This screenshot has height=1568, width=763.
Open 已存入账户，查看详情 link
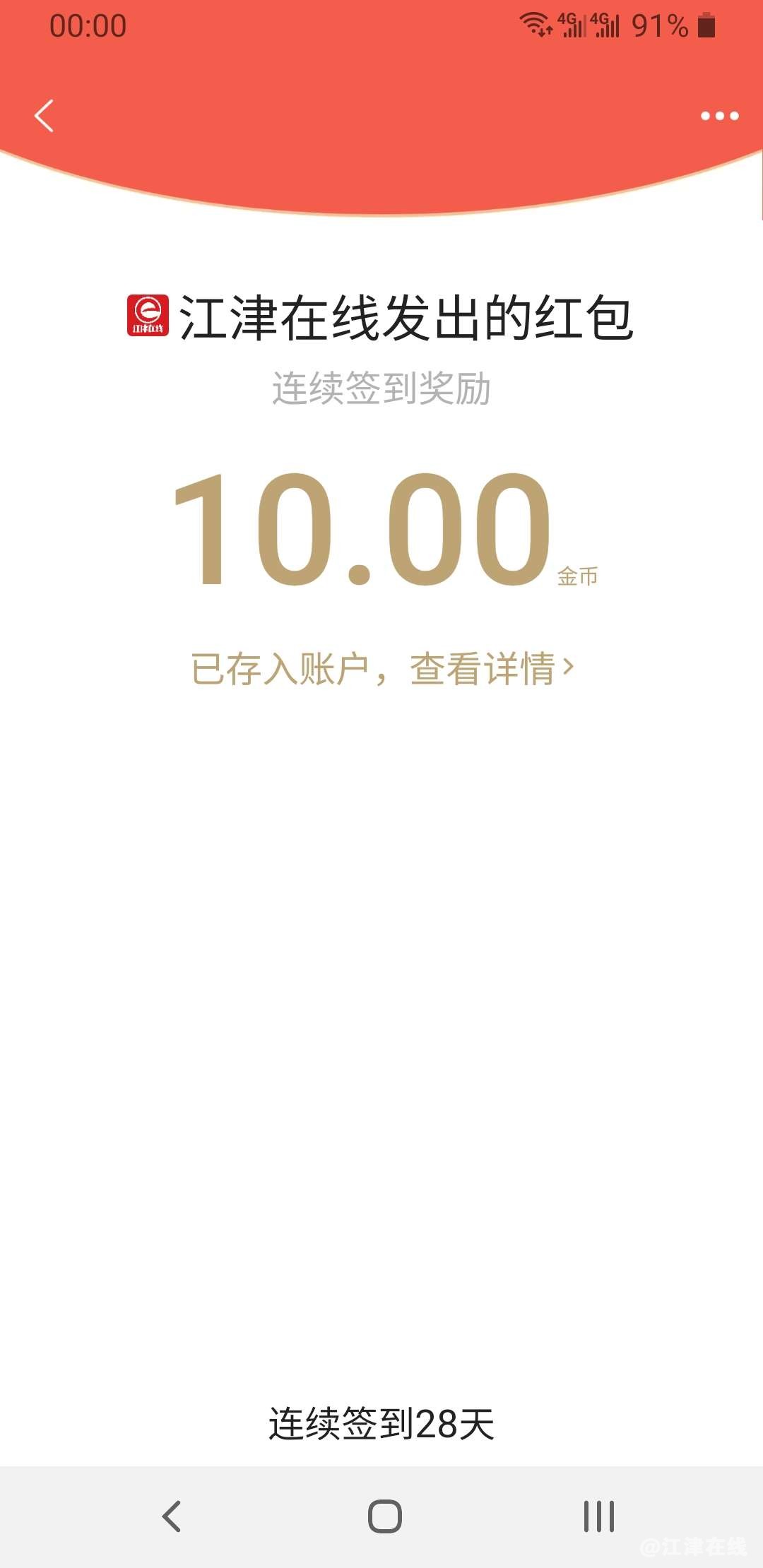click(x=382, y=668)
